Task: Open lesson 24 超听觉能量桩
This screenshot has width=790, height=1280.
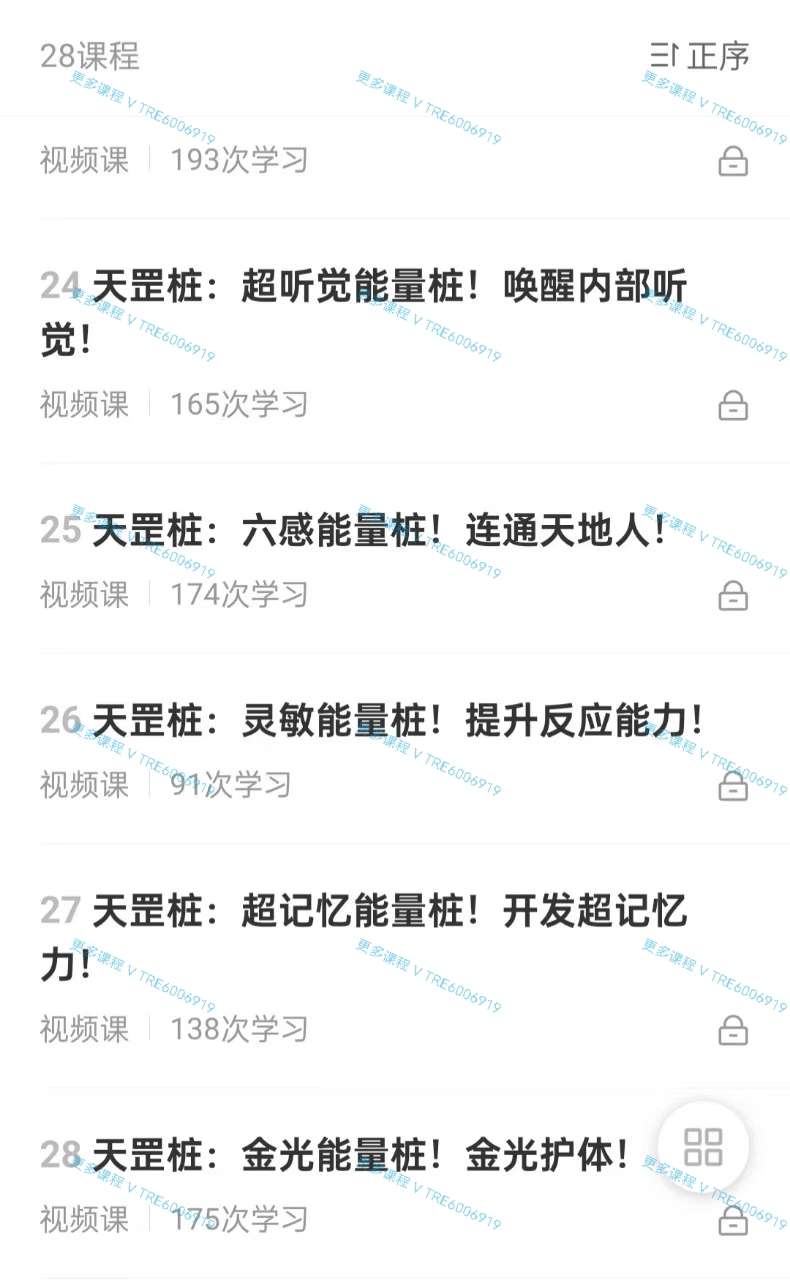Action: point(394,342)
